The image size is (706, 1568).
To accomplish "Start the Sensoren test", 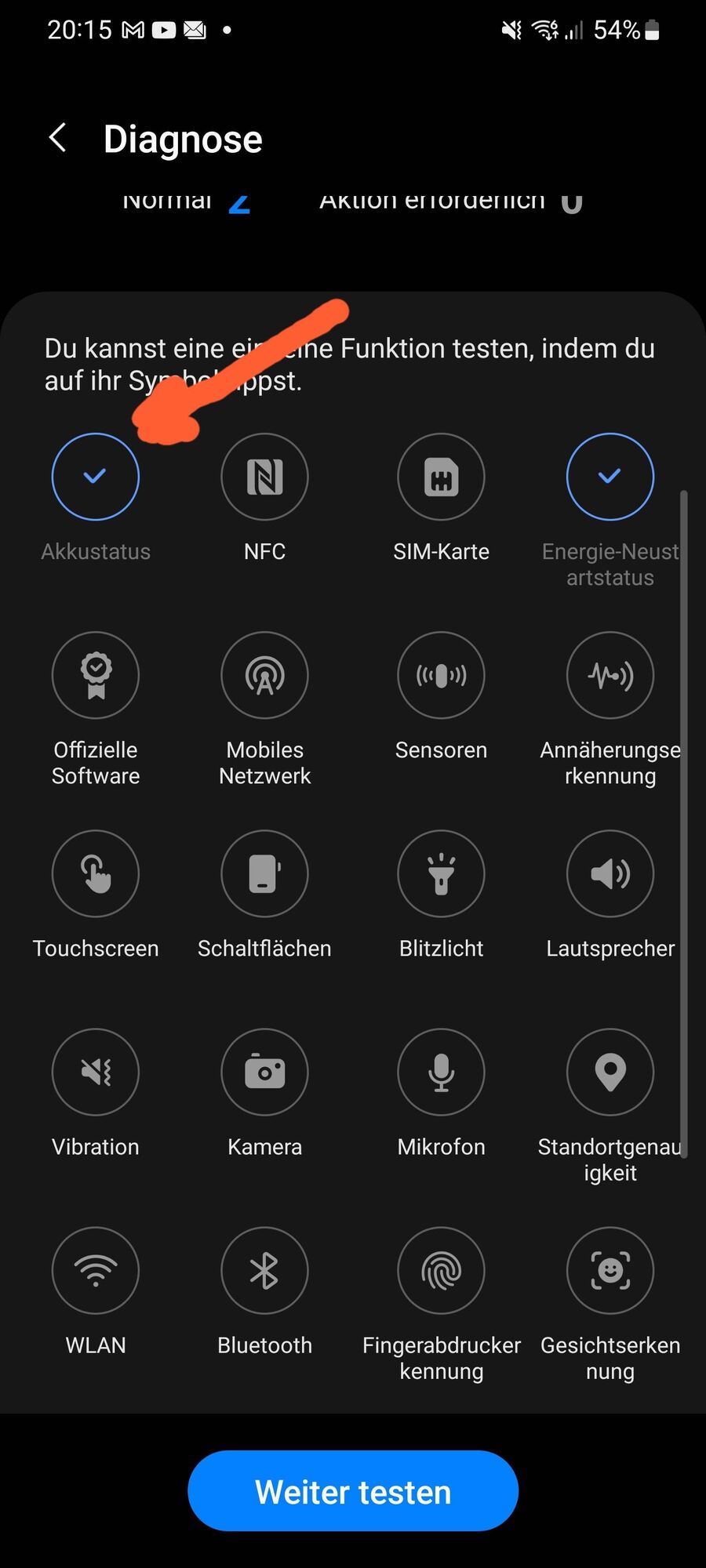I will tap(441, 675).
